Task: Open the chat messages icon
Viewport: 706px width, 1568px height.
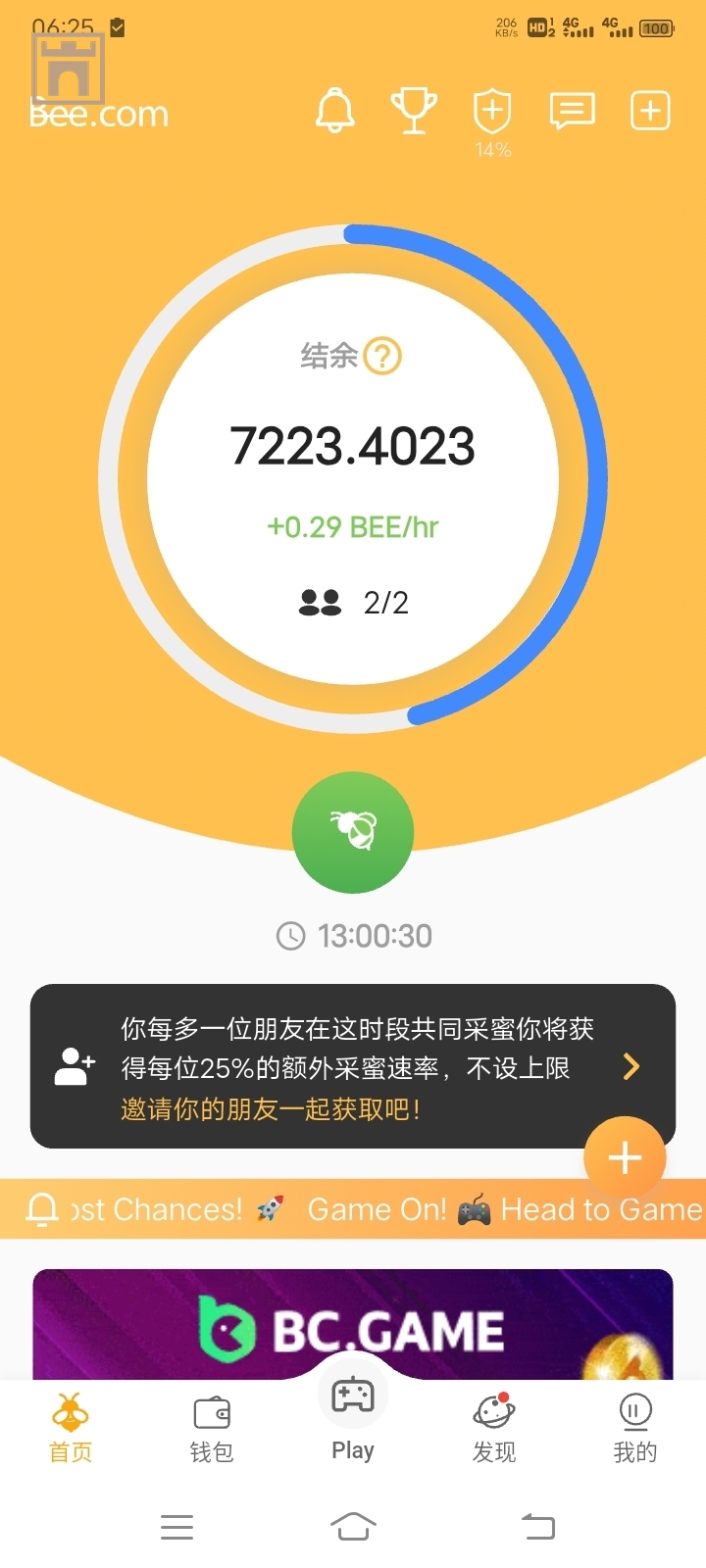Action: click(x=572, y=111)
